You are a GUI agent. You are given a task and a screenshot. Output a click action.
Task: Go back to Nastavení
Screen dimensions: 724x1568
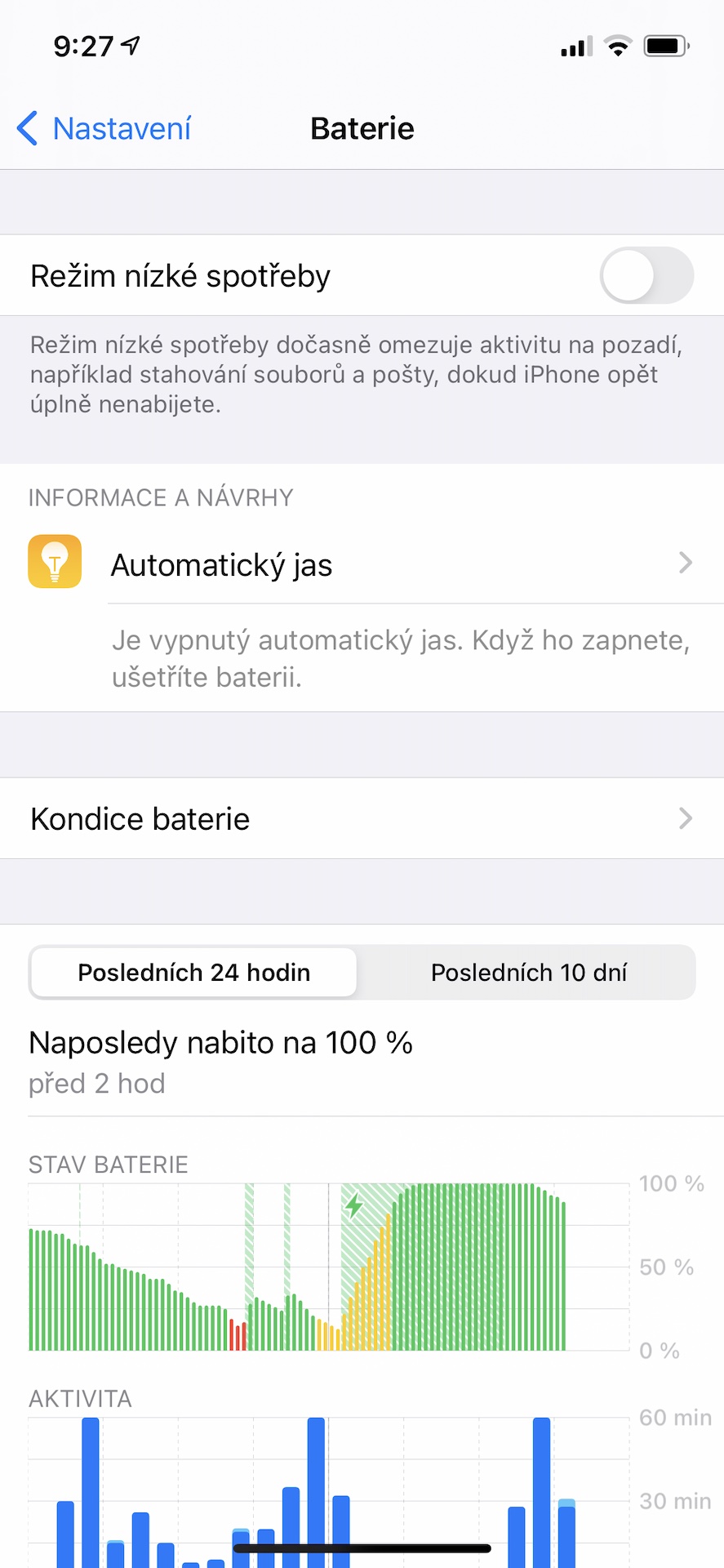(x=104, y=129)
